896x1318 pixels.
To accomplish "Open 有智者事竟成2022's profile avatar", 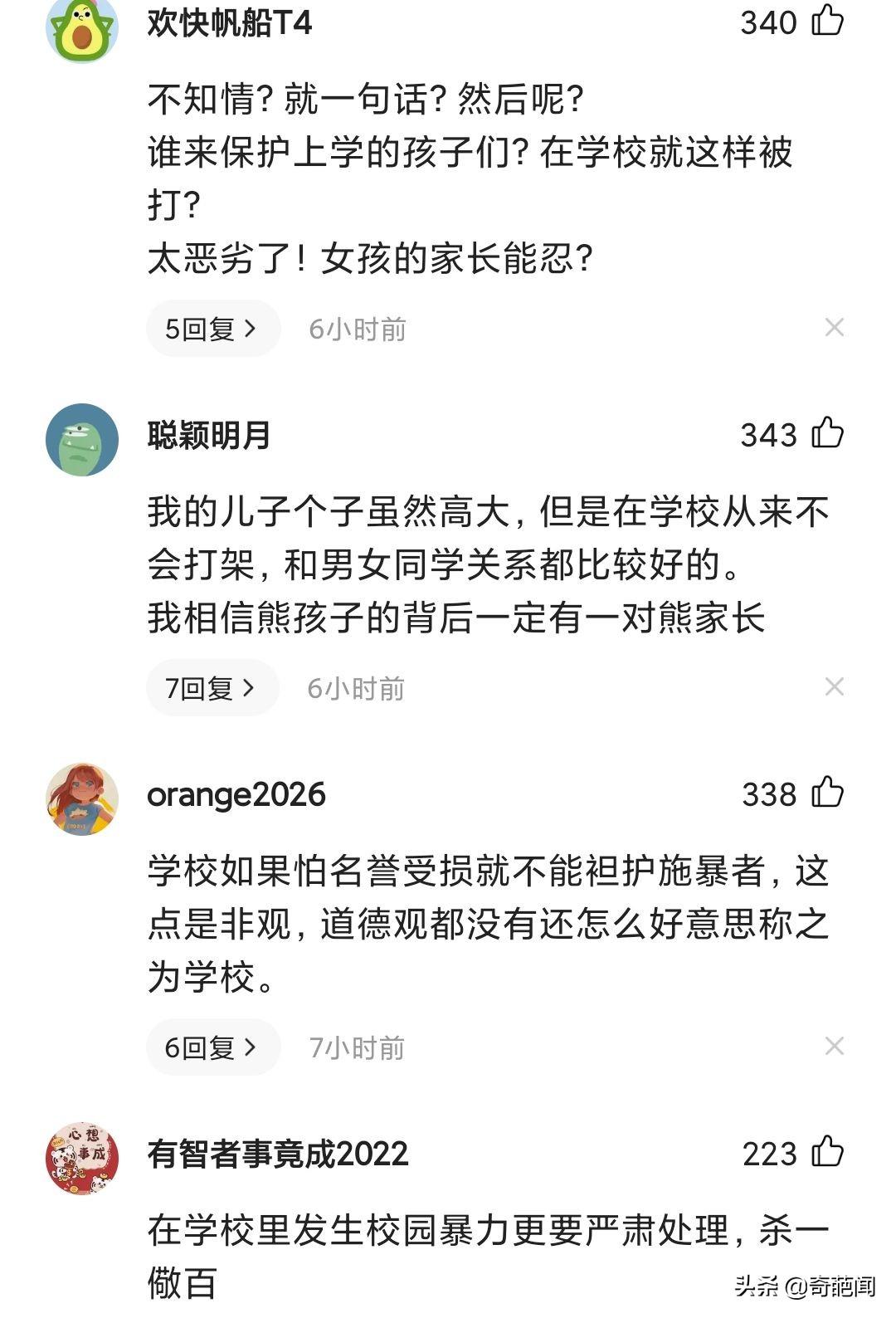I will [x=81, y=1158].
